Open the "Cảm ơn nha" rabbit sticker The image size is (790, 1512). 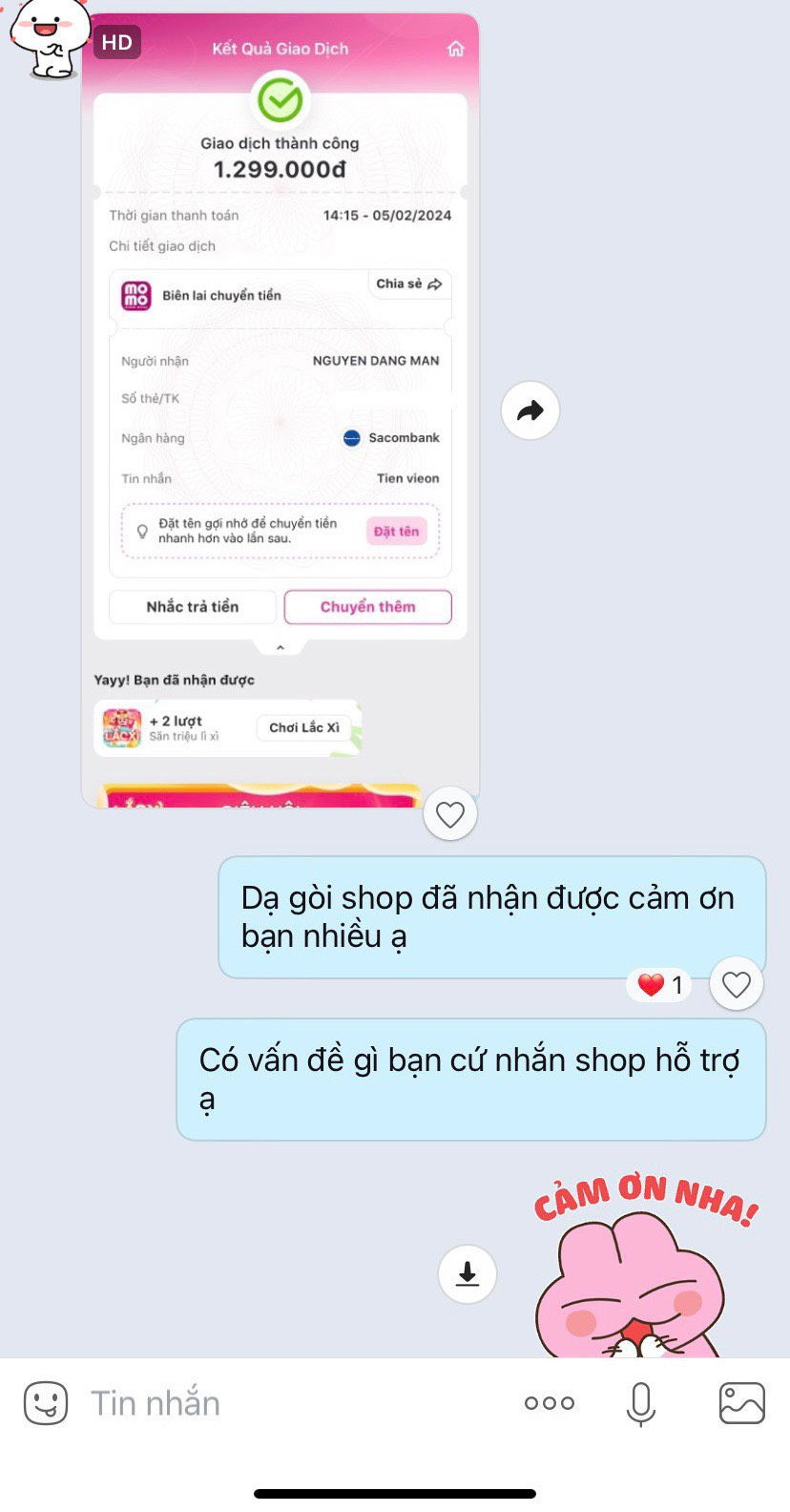click(x=639, y=1270)
